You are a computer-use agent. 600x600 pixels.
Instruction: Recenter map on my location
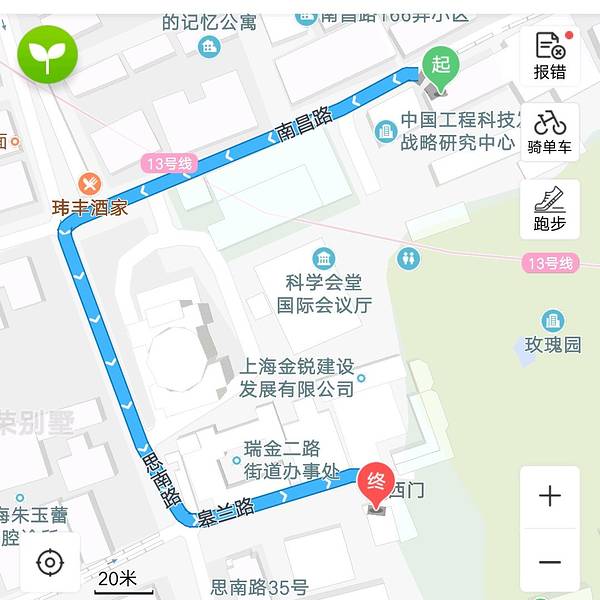49,563
